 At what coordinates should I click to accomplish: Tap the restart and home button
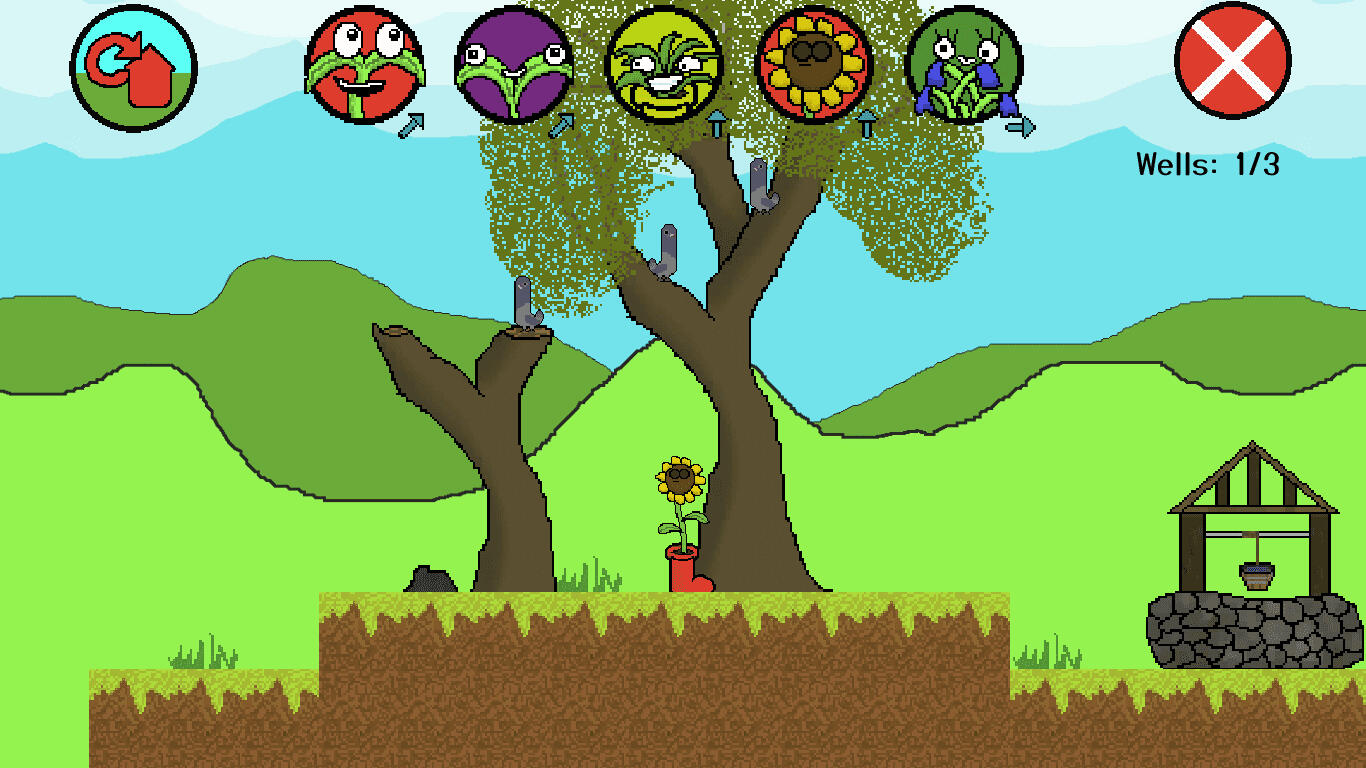[133, 67]
